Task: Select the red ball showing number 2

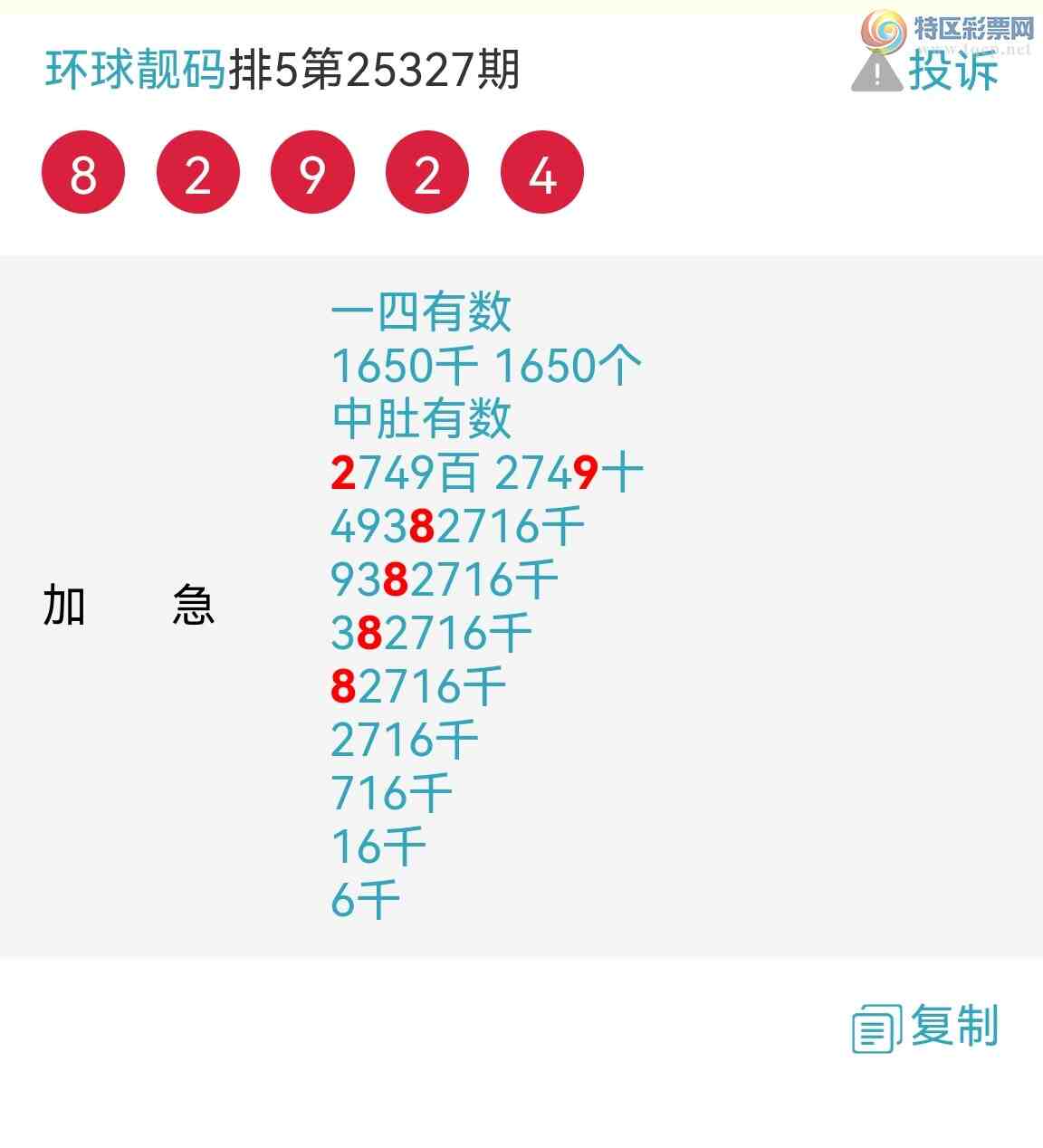Action: point(197,173)
